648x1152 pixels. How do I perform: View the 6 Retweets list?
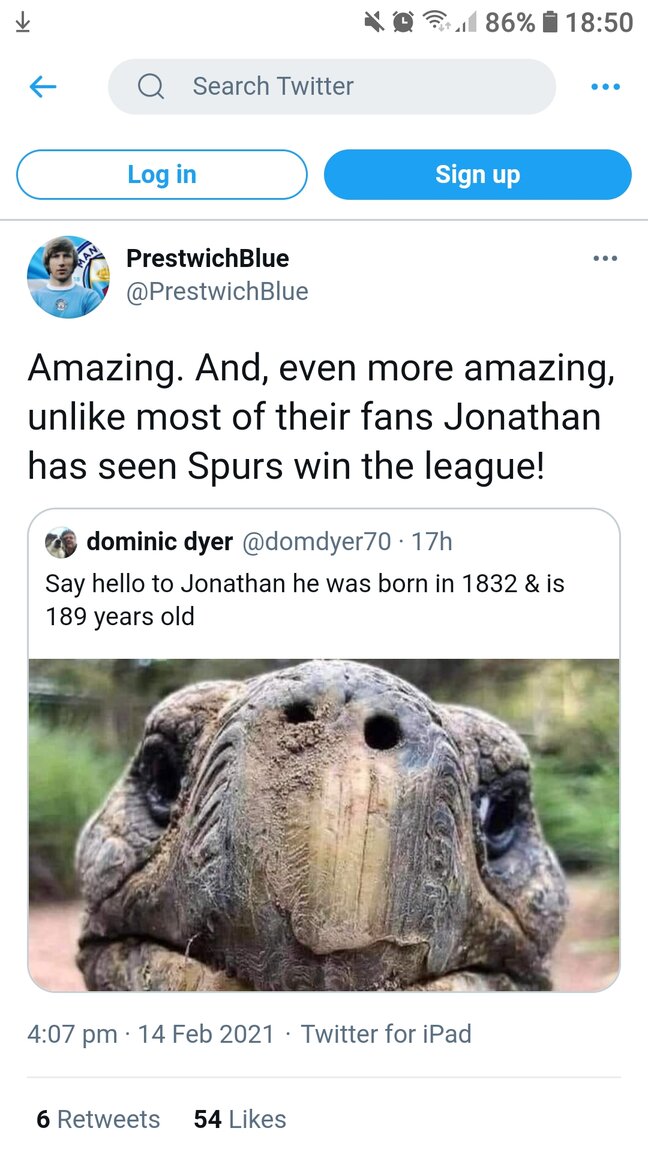98,1119
